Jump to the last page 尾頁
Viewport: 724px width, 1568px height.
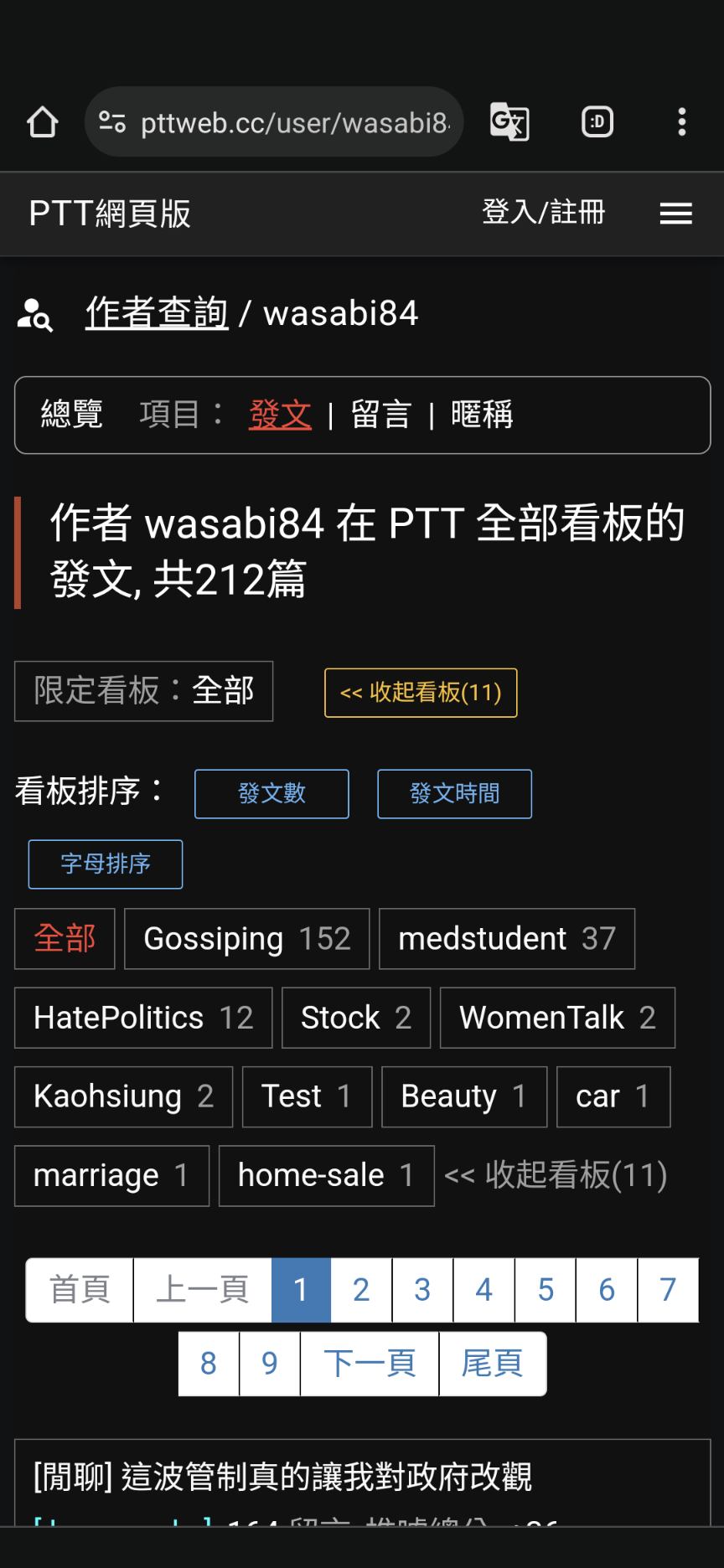493,1364
